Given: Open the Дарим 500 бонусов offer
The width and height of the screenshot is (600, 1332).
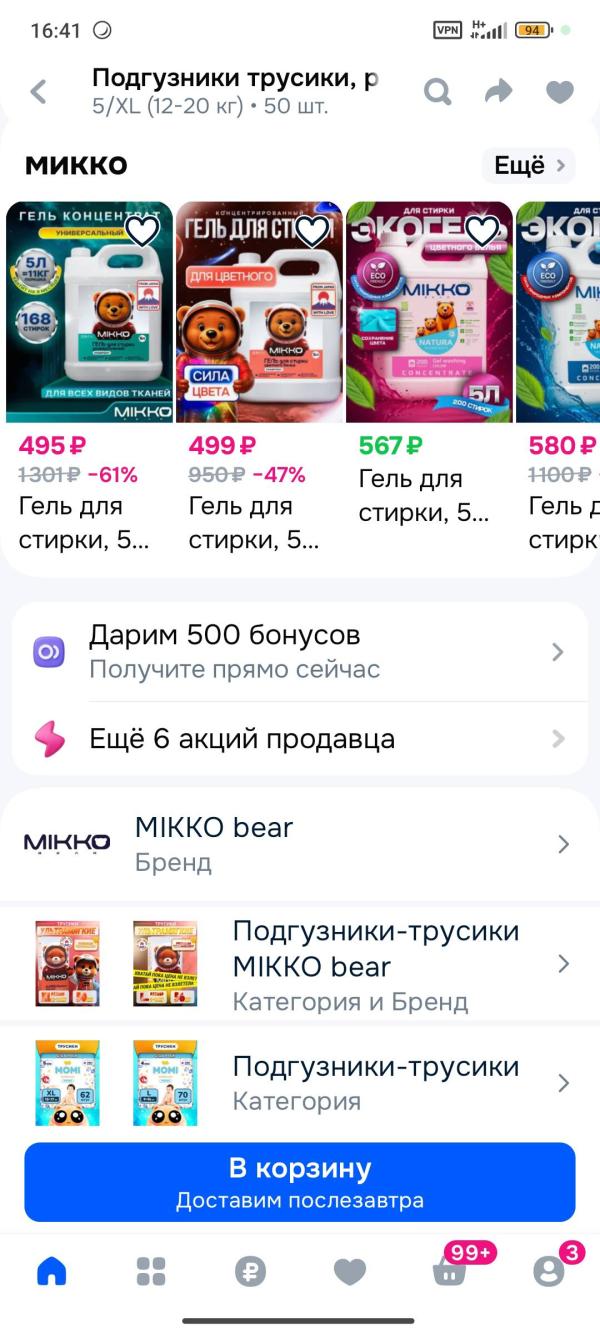Looking at the screenshot, I should click(x=300, y=652).
